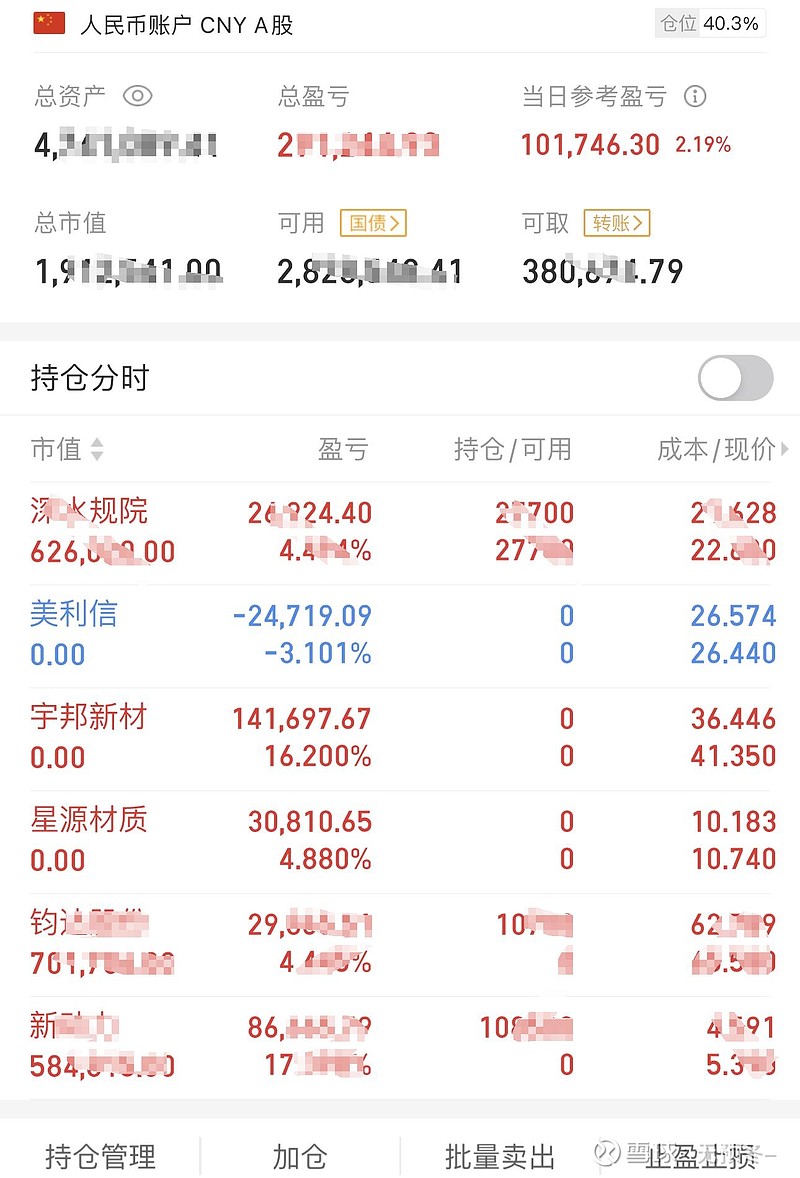Click the China flag account icon

tap(48, 22)
